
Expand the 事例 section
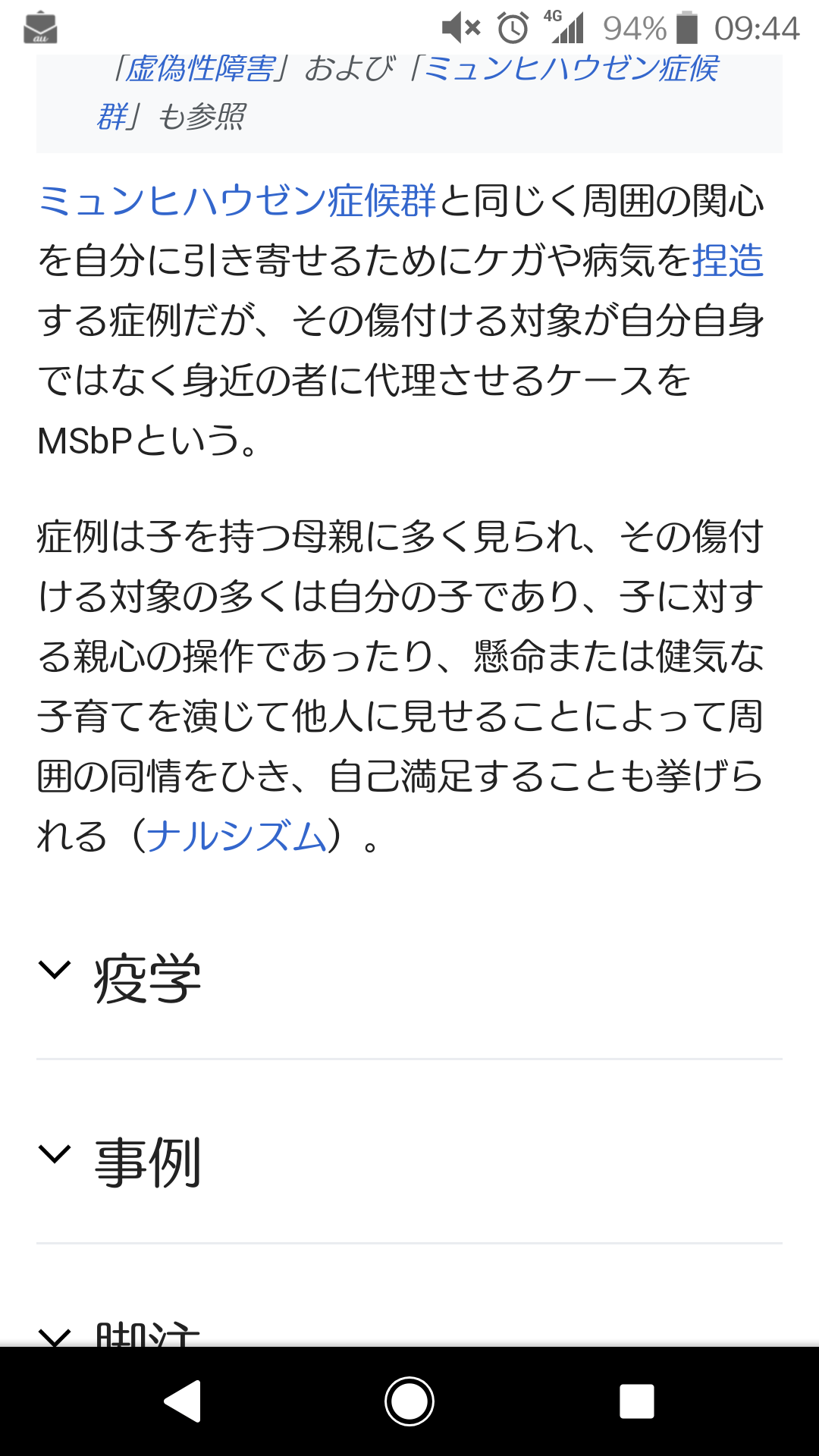(409, 1163)
